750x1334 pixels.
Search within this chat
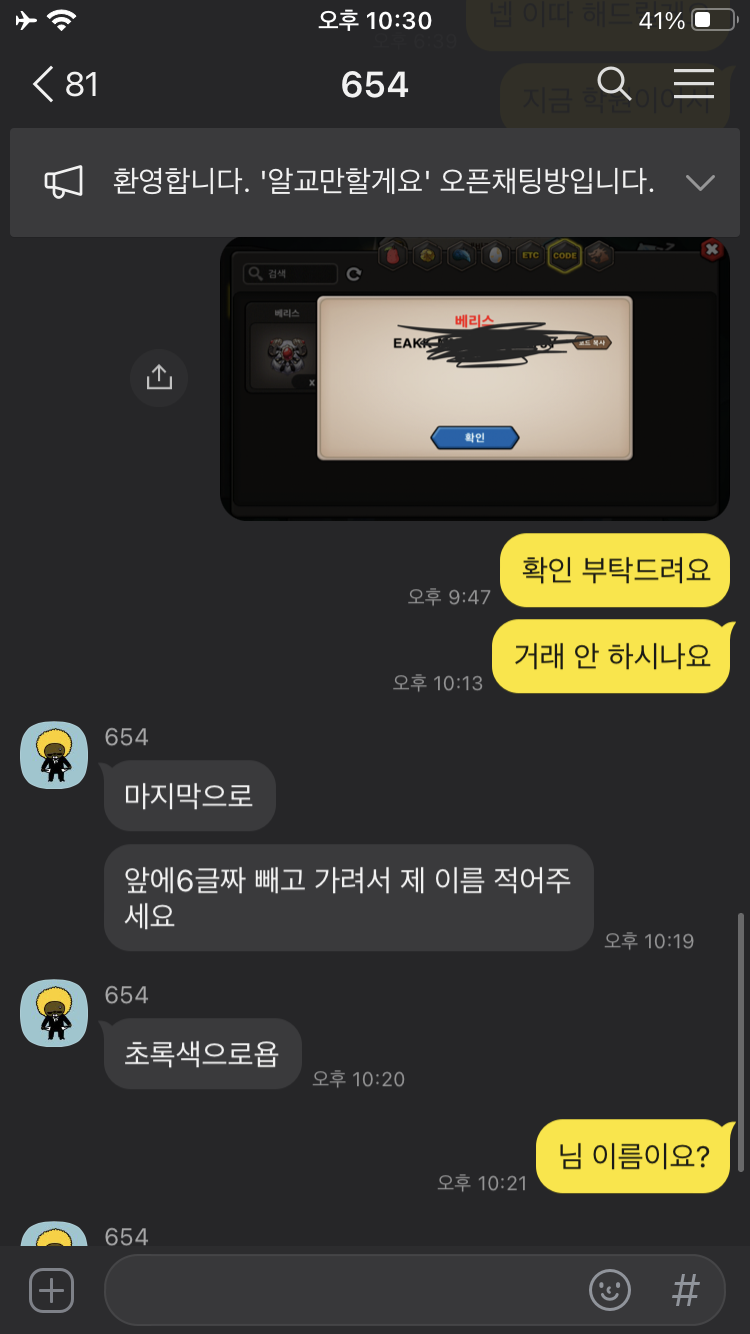click(614, 85)
